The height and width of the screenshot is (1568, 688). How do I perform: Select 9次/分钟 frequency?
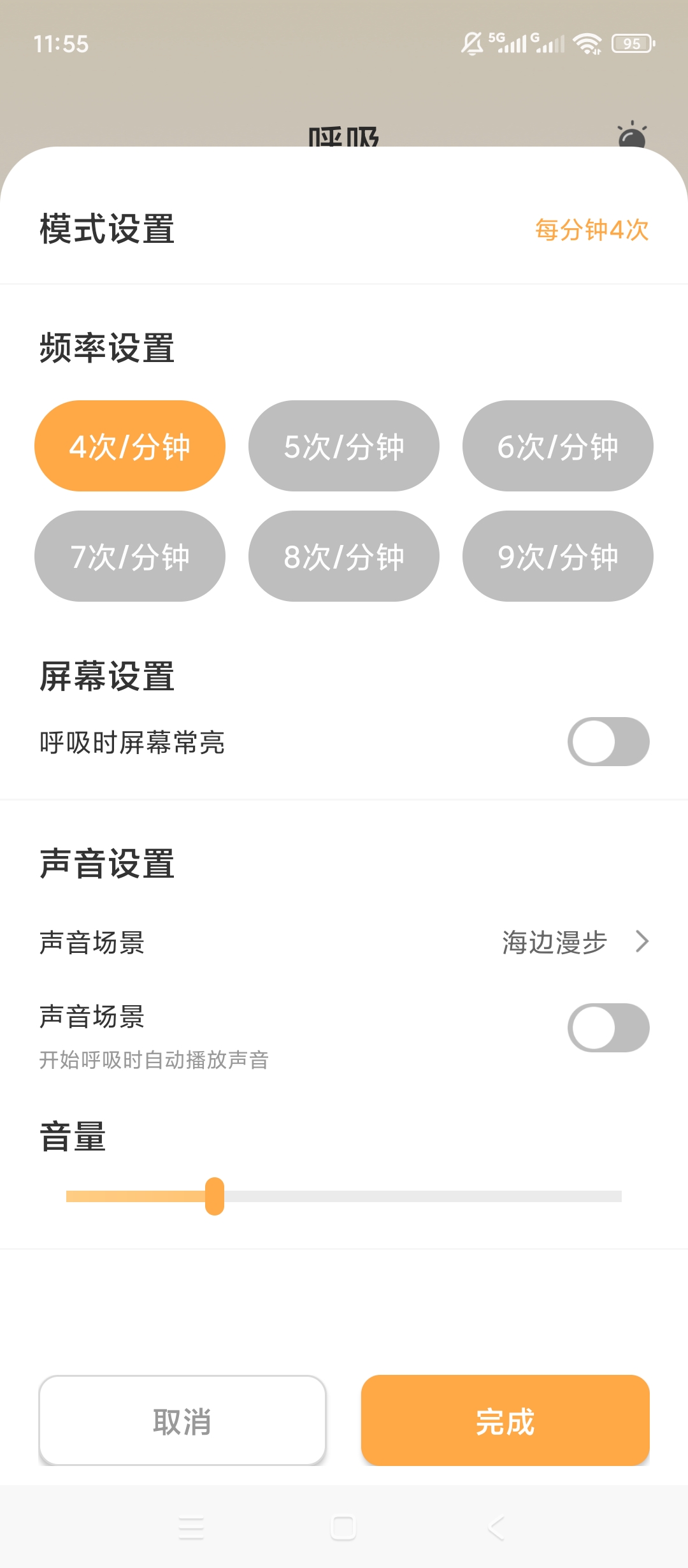558,556
